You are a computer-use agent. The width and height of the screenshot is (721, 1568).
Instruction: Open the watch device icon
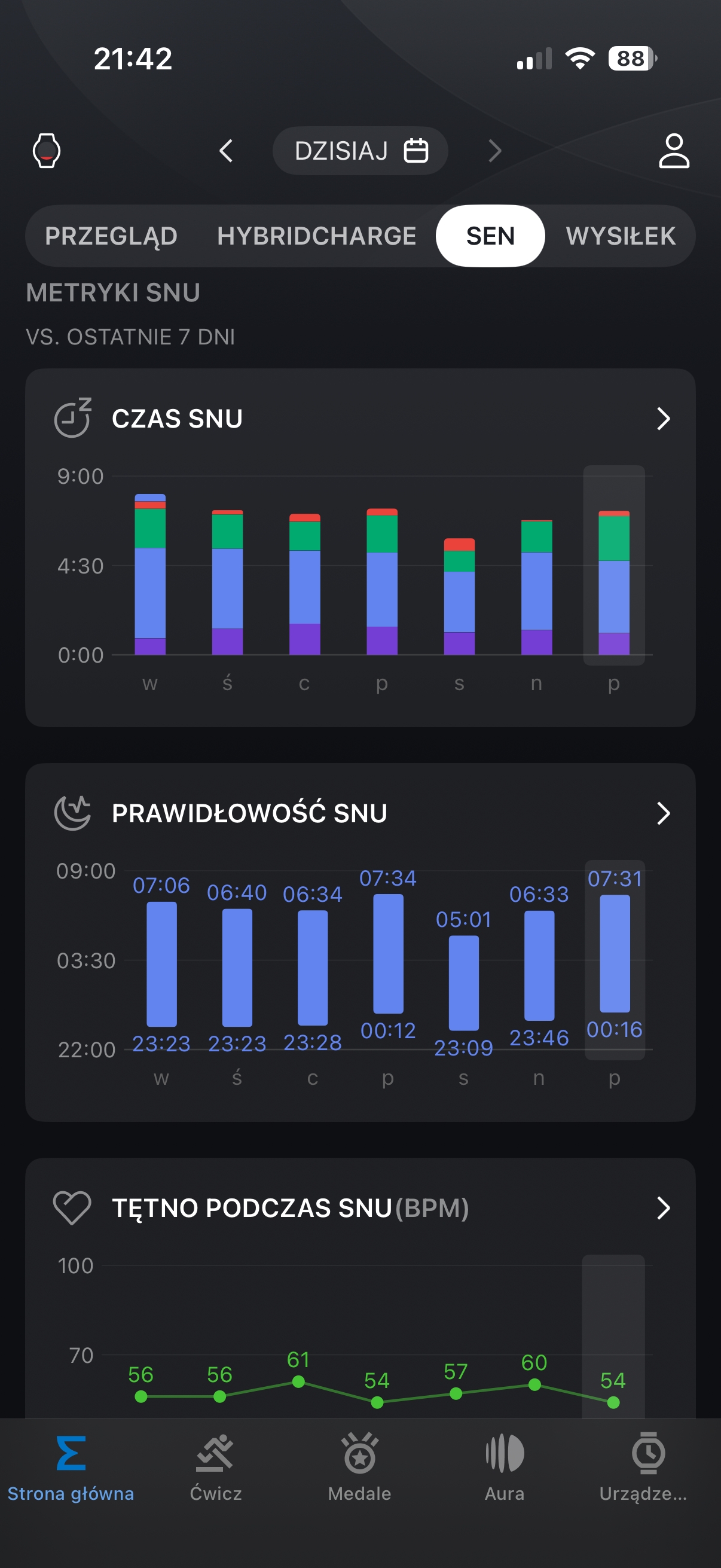point(46,150)
